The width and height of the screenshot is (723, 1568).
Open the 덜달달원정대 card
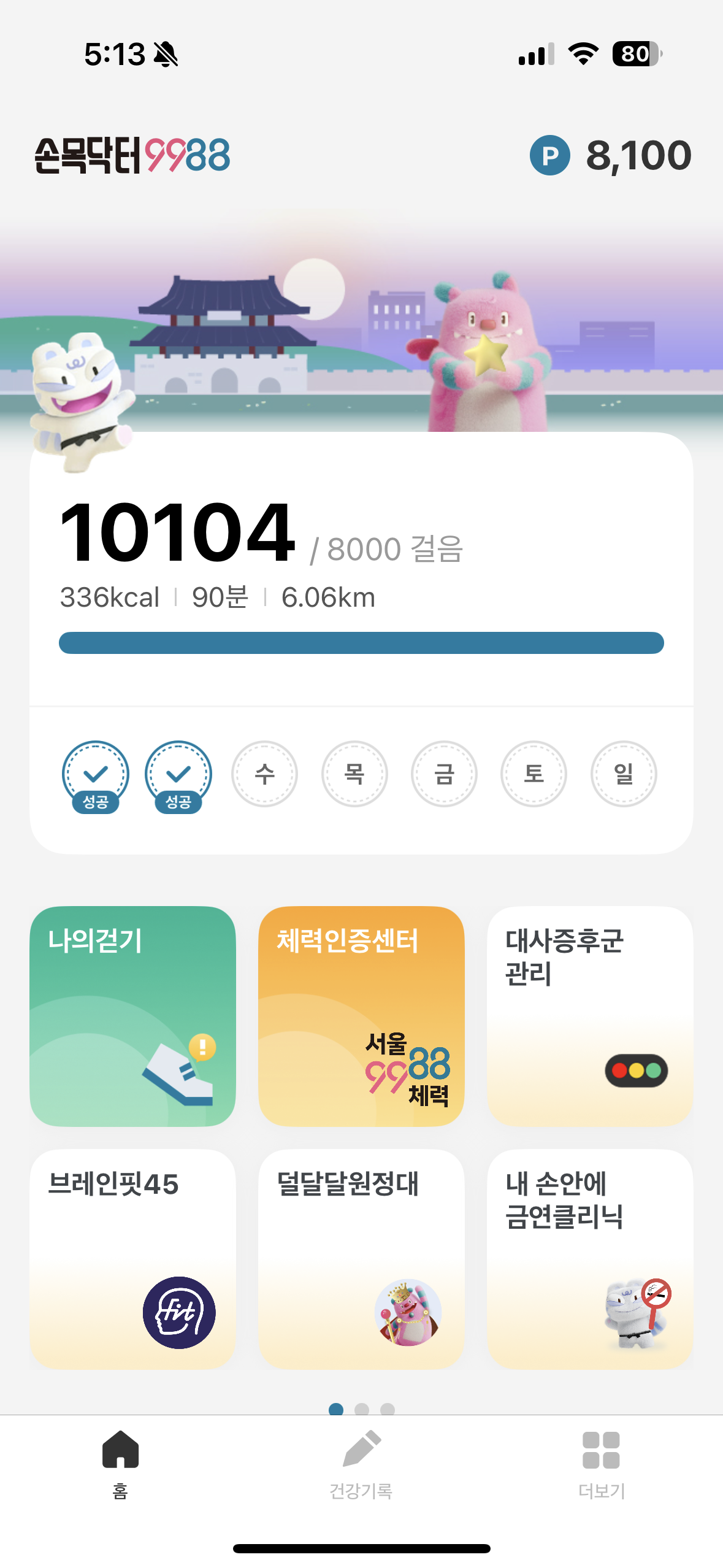coord(361,1258)
